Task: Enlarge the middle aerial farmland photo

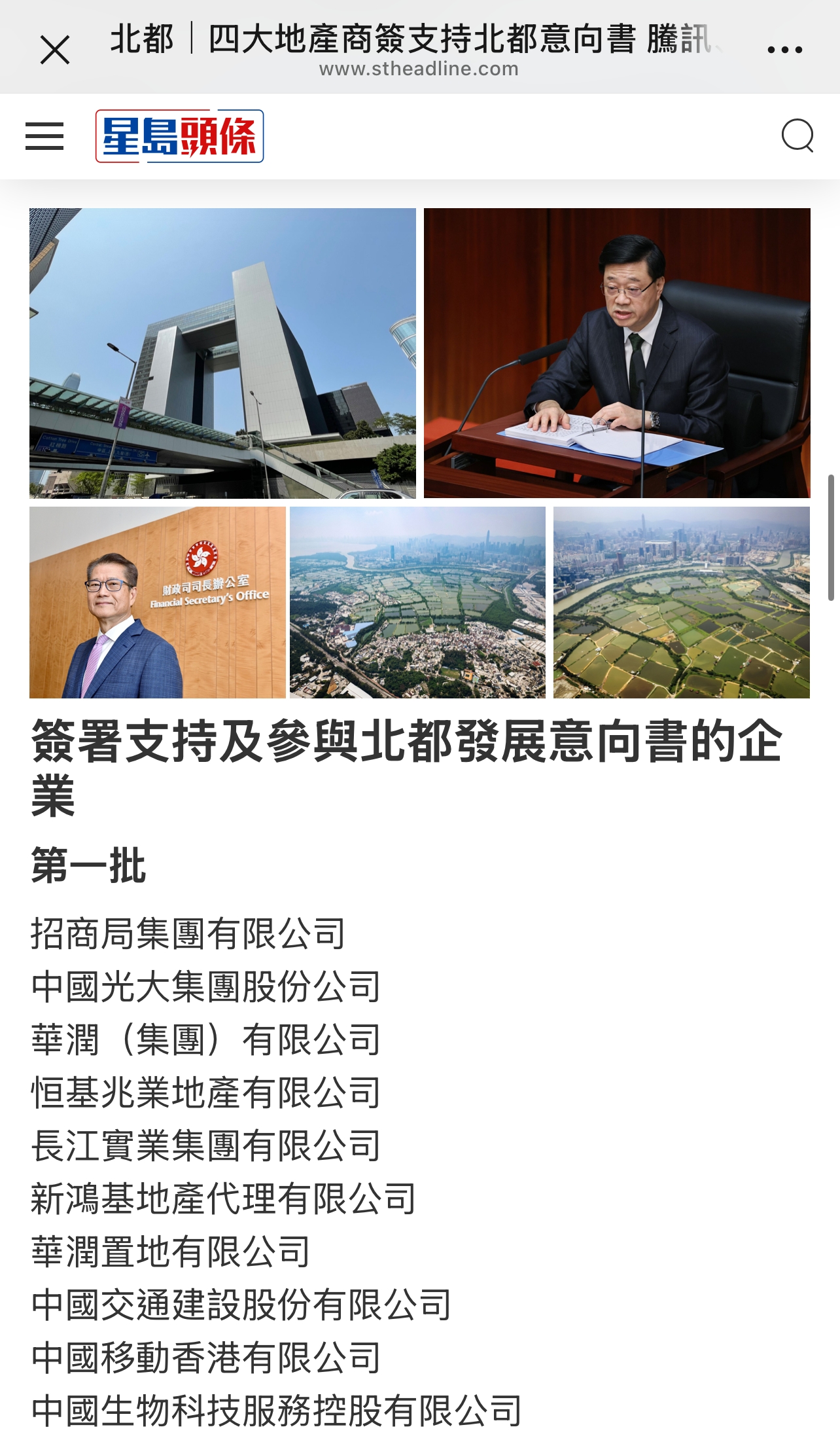Action: coord(417,602)
